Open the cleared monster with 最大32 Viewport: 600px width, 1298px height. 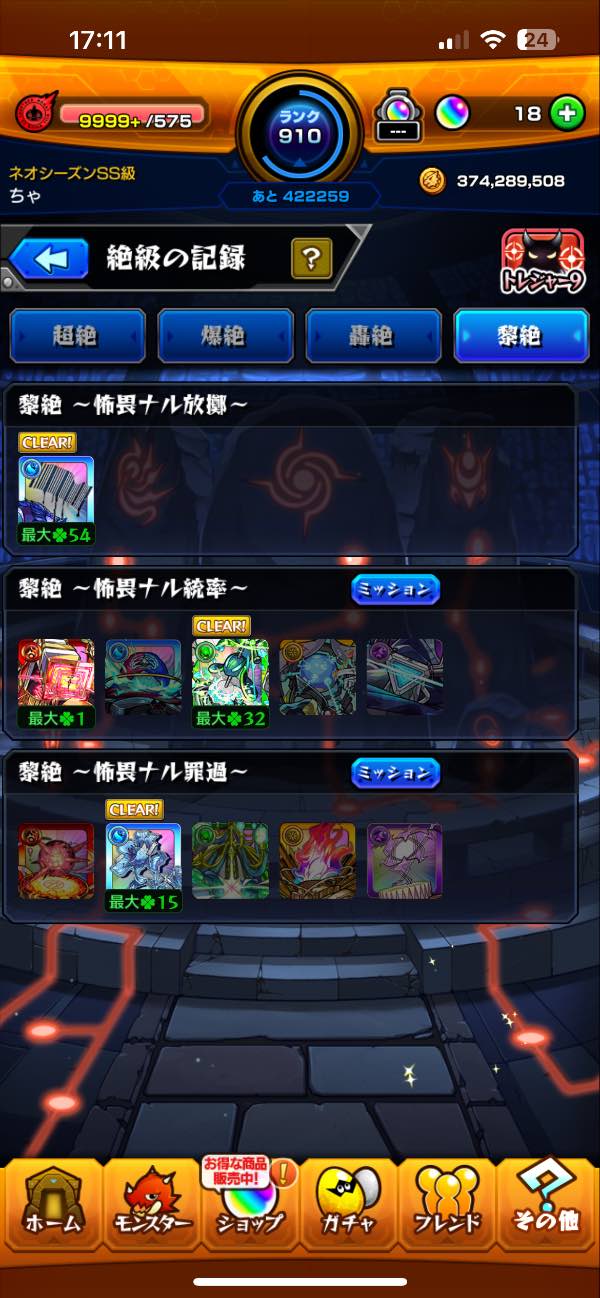[x=230, y=678]
